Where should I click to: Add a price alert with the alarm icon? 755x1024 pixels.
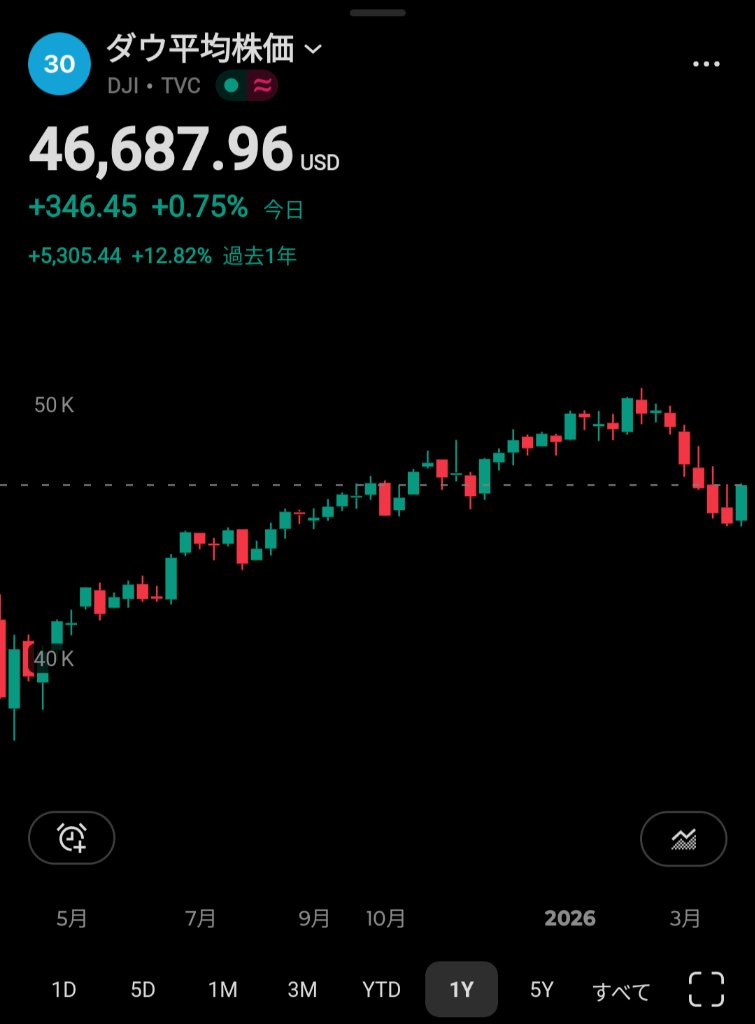click(x=72, y=838)
